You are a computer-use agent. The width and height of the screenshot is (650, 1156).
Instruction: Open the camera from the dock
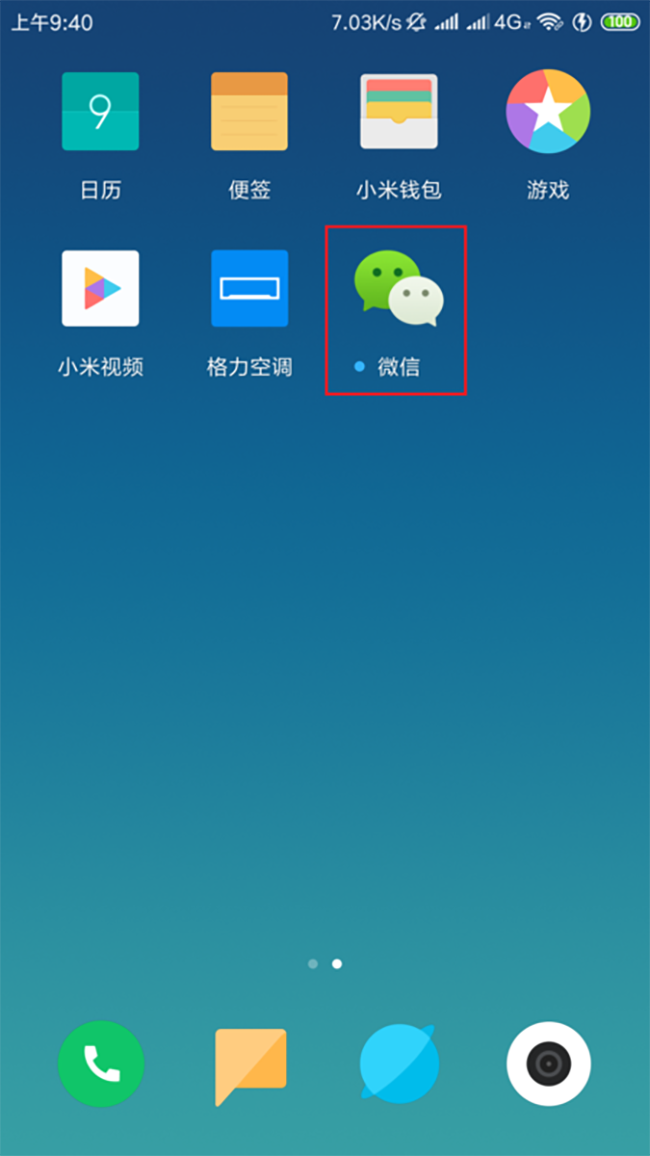(x=548, y=1064)
